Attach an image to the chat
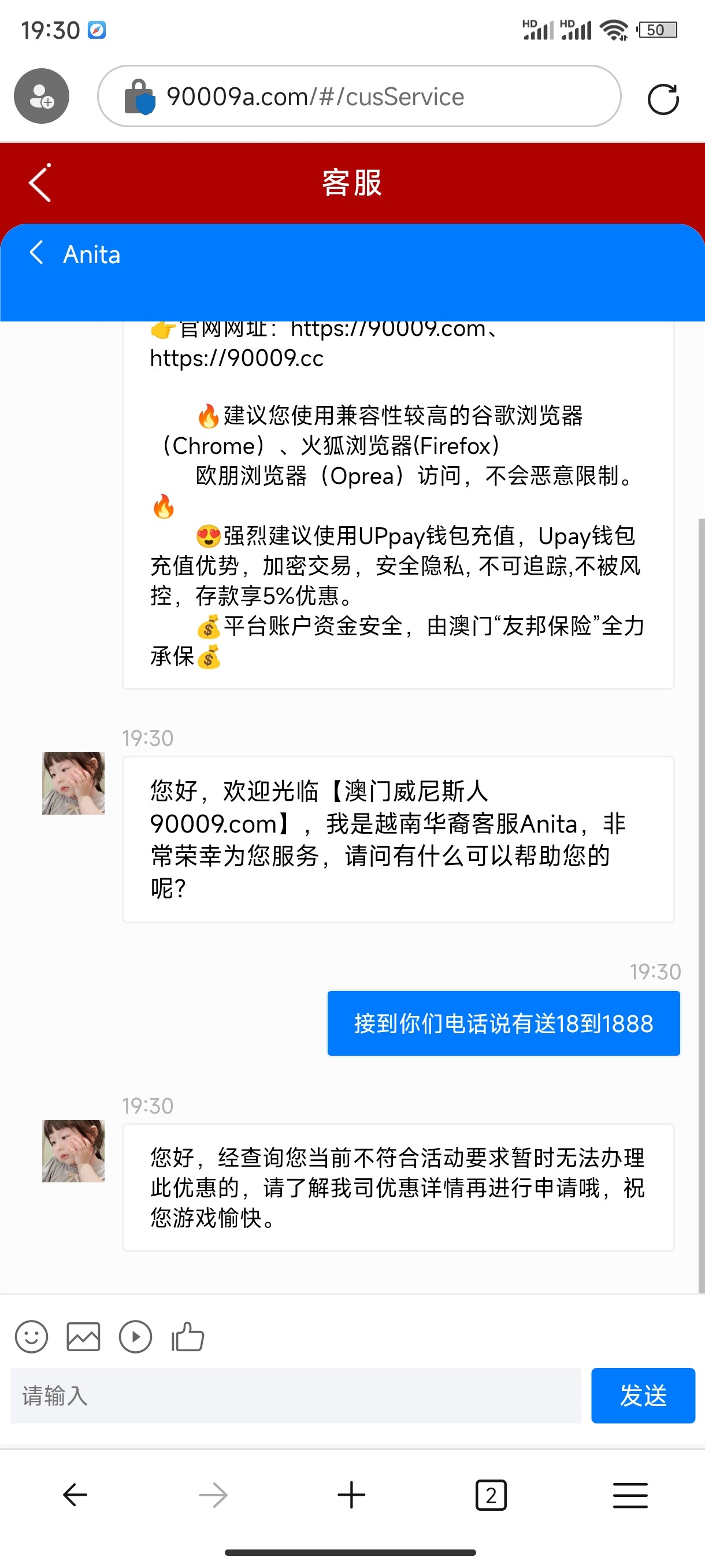Image resolution: width=705 pixels, height=1568 pixels. [83, 1337]
